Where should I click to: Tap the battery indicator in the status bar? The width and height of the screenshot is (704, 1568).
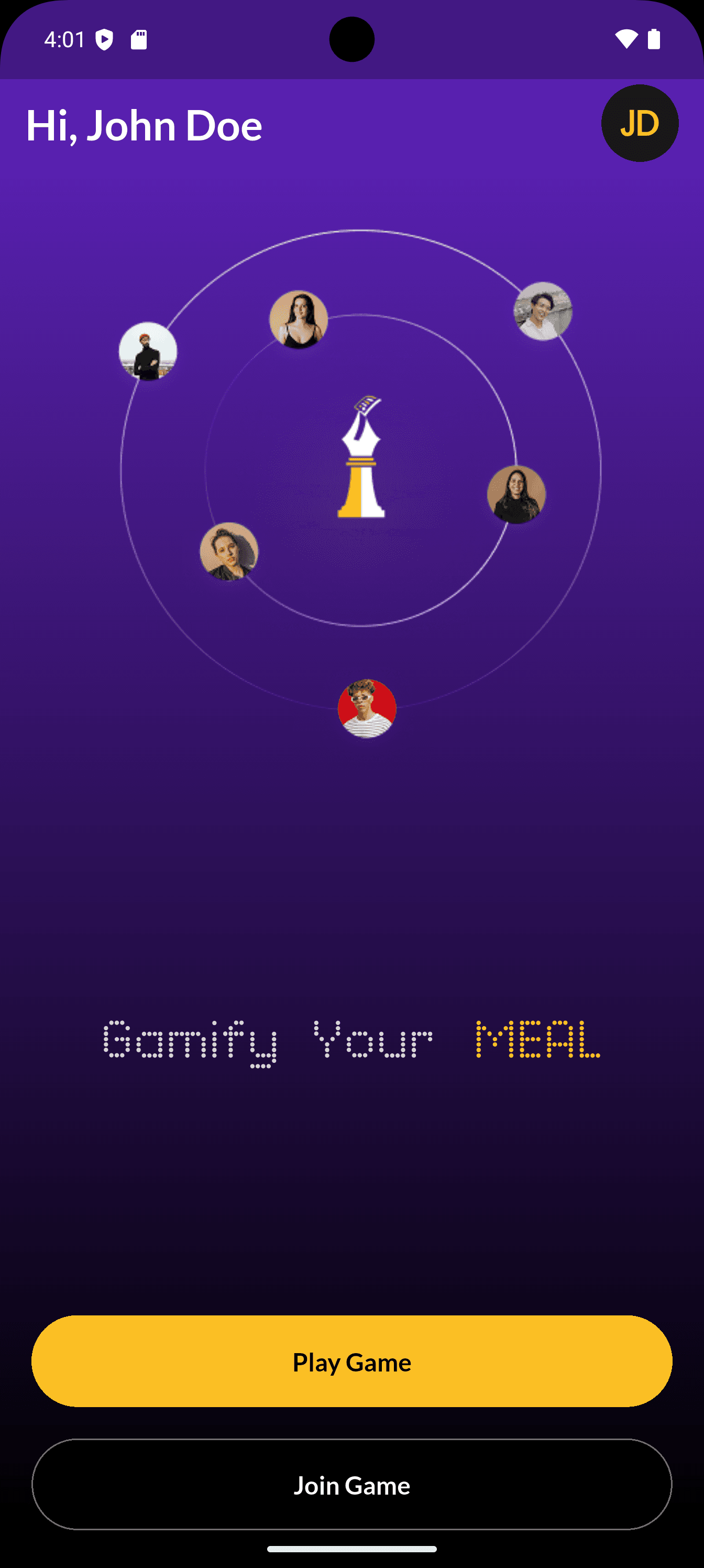[654, 39]
